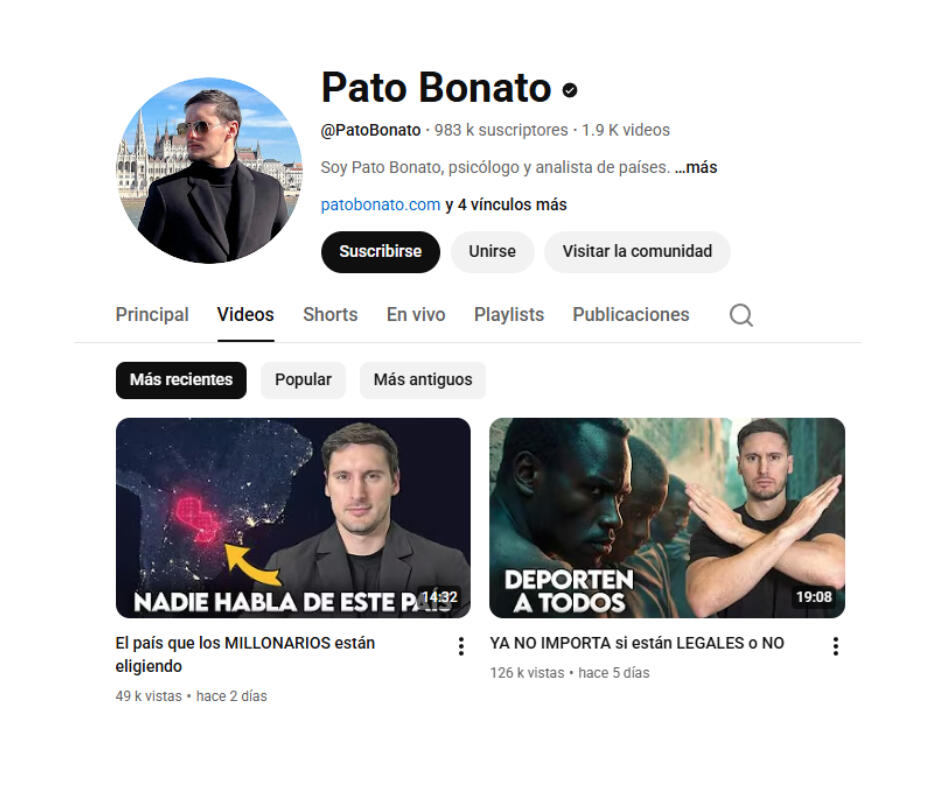
Task: Select the Popular filter chip
Action: pyautogui.click(x=303, y=380)
